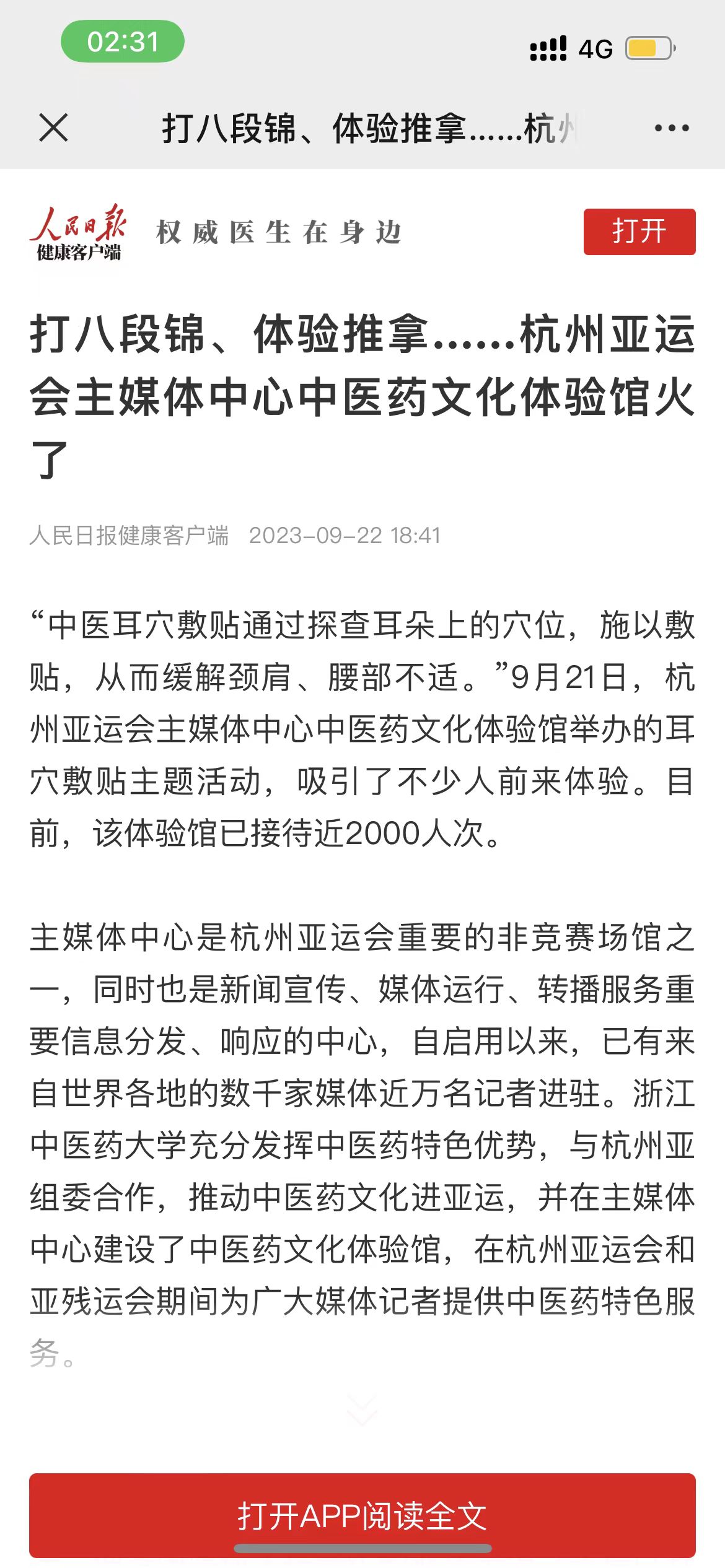Close the article webview with the X
The height and width of the screenshot is (1568, 725).
click(53, 128)
